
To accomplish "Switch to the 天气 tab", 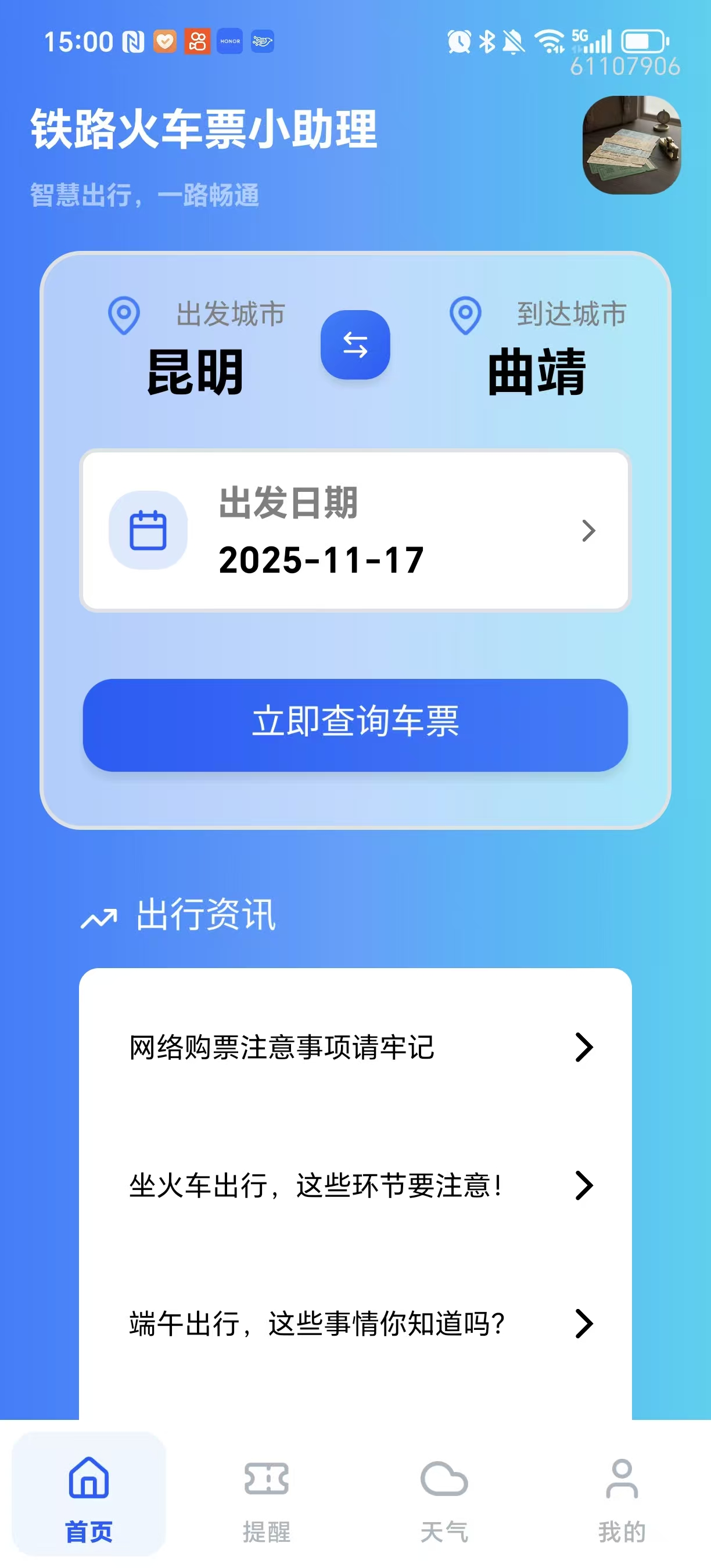I will (444, 1494).
